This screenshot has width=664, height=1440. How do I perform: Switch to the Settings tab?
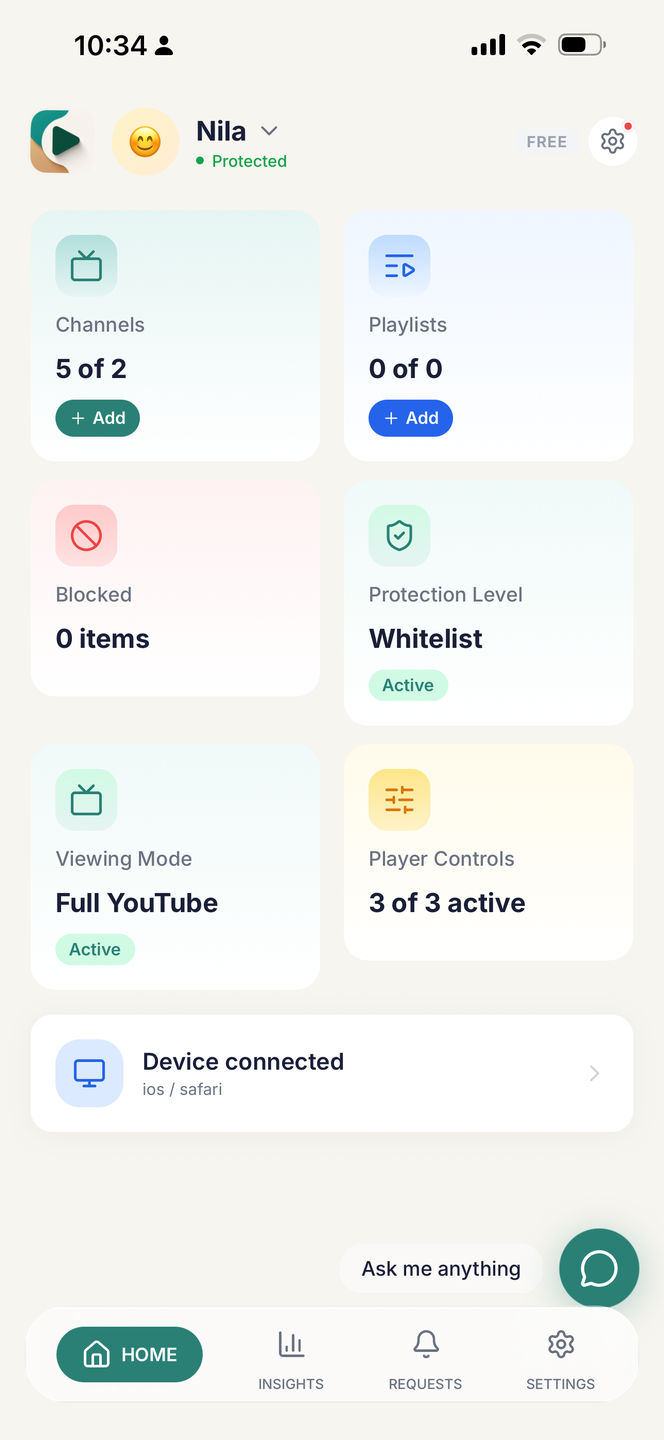560,1360
